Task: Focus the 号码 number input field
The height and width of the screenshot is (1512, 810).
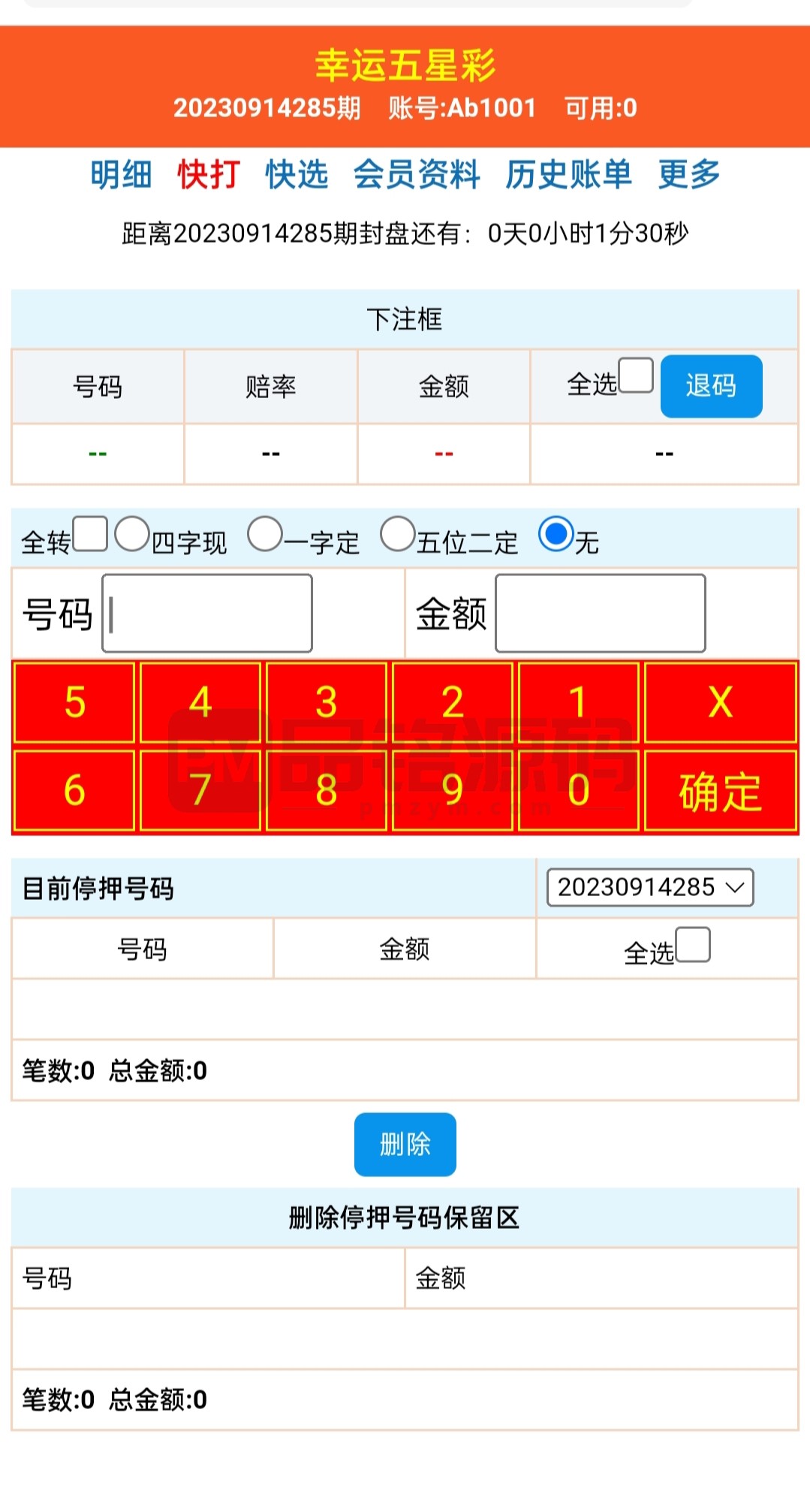Action: pos(207,613)
